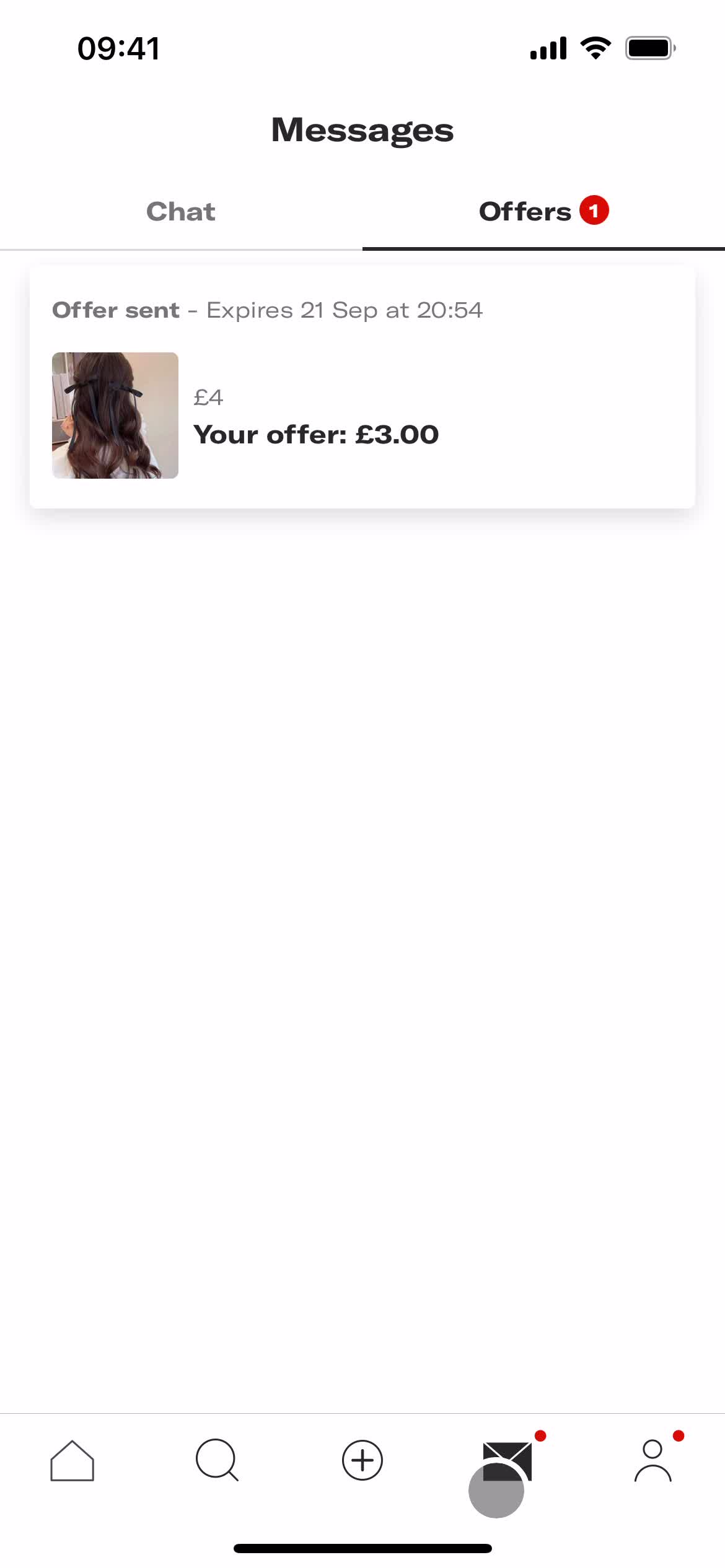Open the hair ribbon item thumbnail
This screenshot has width=725, height=1568.
tap(115, 415)
